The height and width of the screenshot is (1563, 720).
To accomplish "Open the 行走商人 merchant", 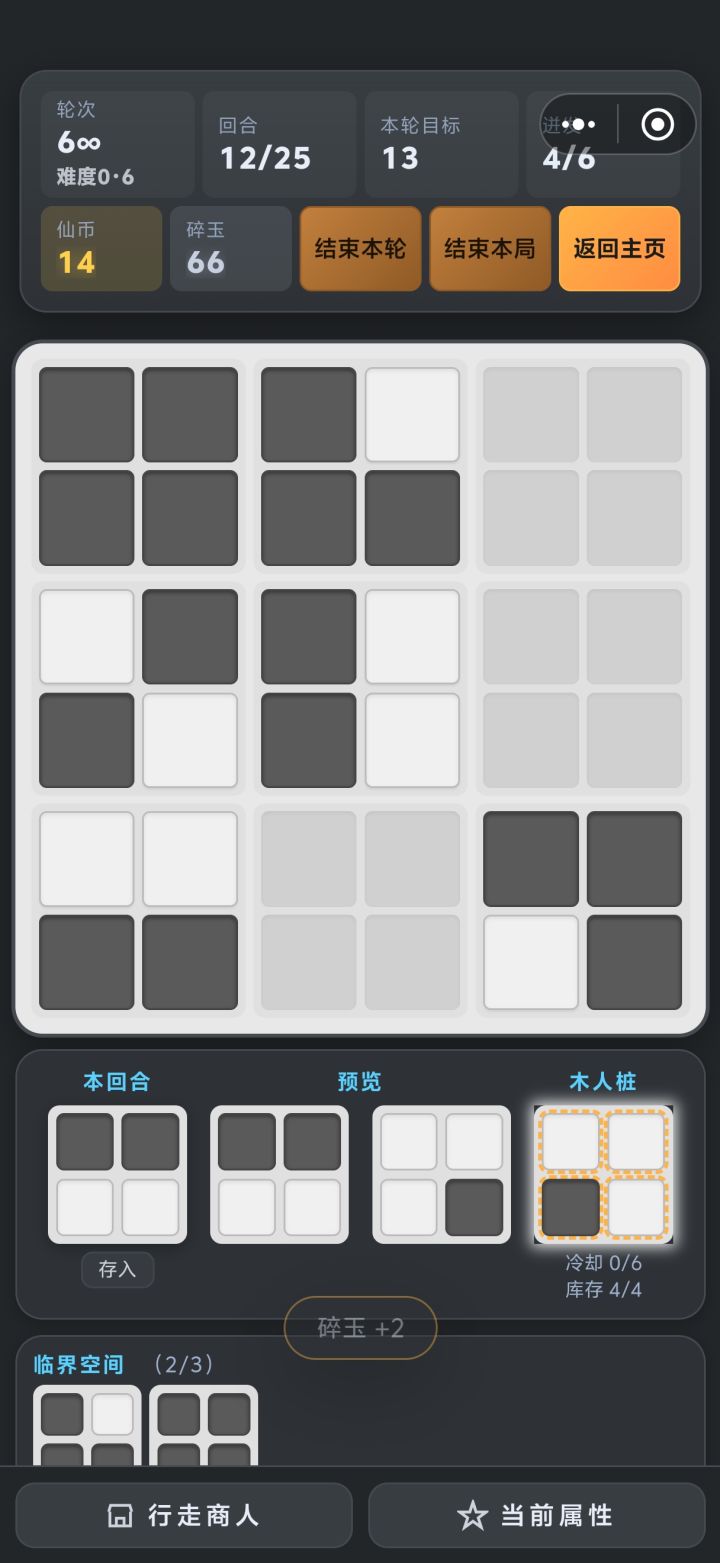I will coord(184,1515).
